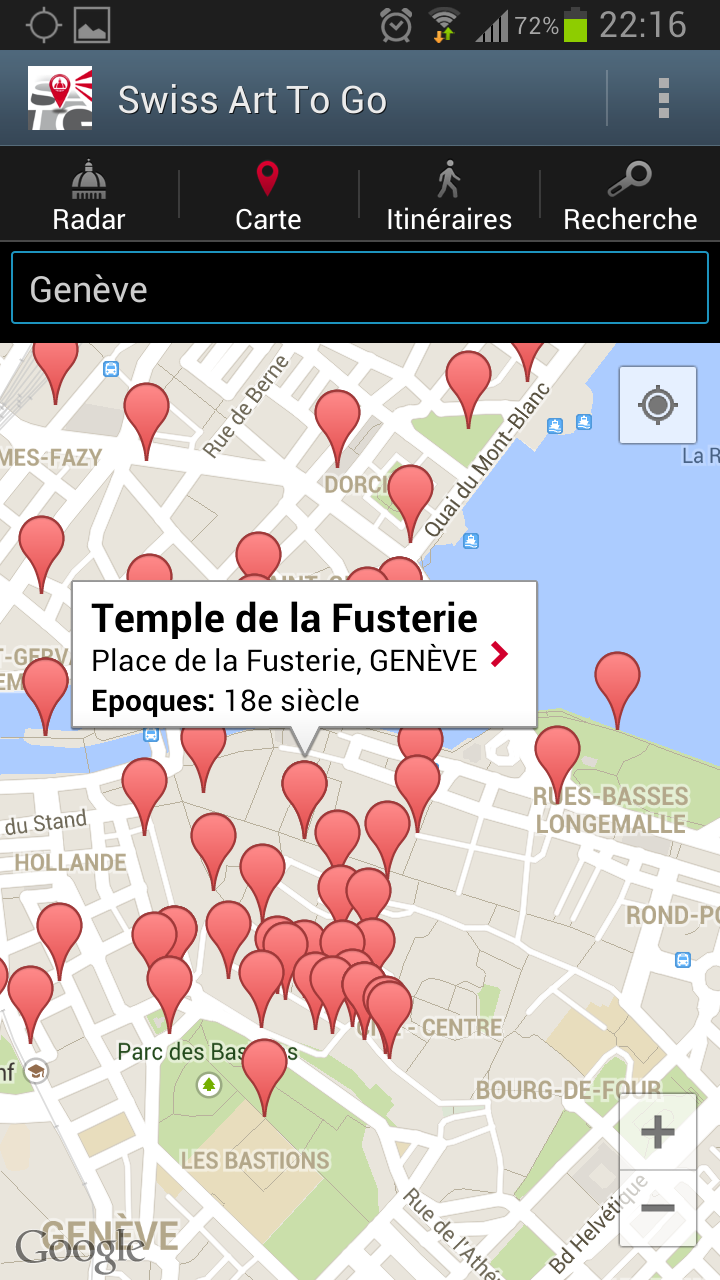The image size is (720, 1280).
Task: Zoom out of the map
Action: (657, 1208)
